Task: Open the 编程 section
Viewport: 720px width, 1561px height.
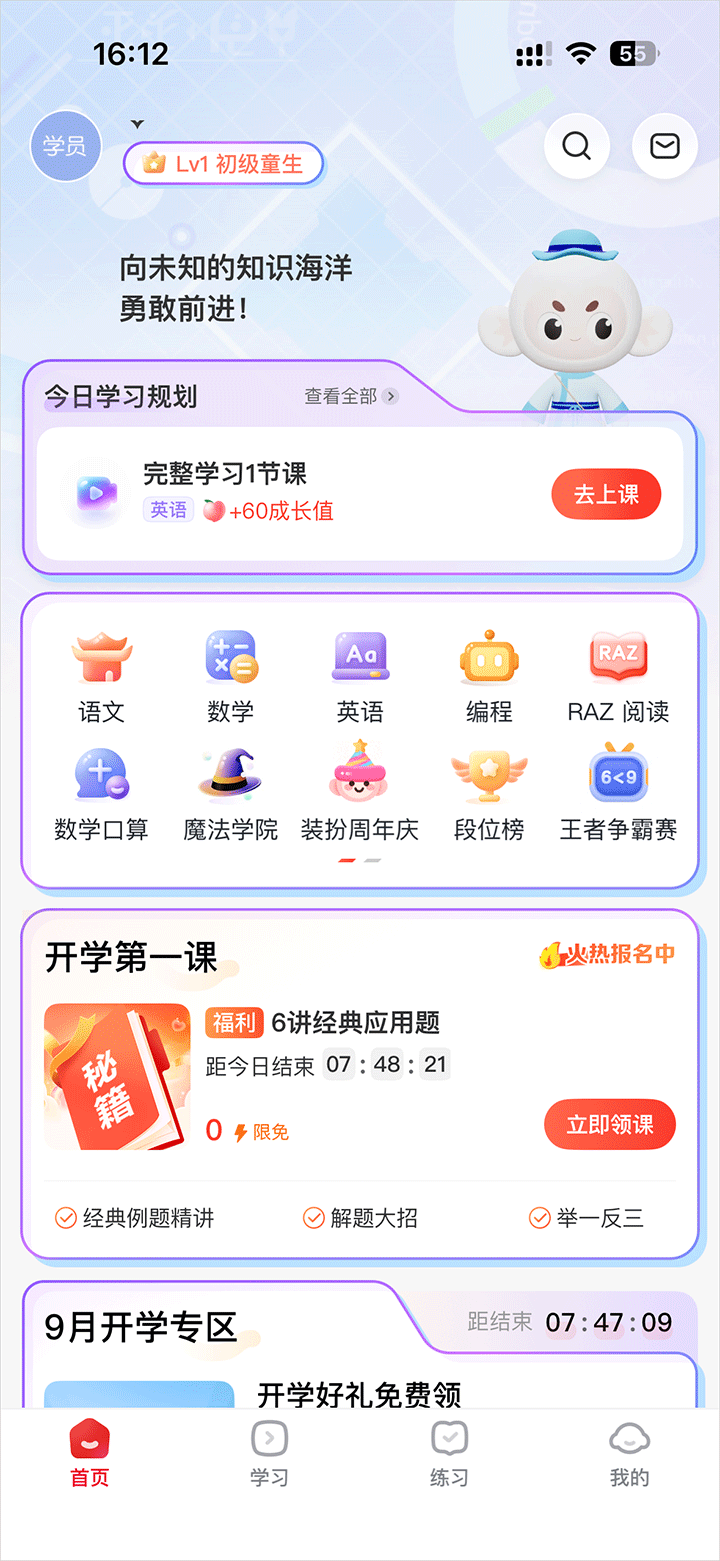Action: pos(489,677)
